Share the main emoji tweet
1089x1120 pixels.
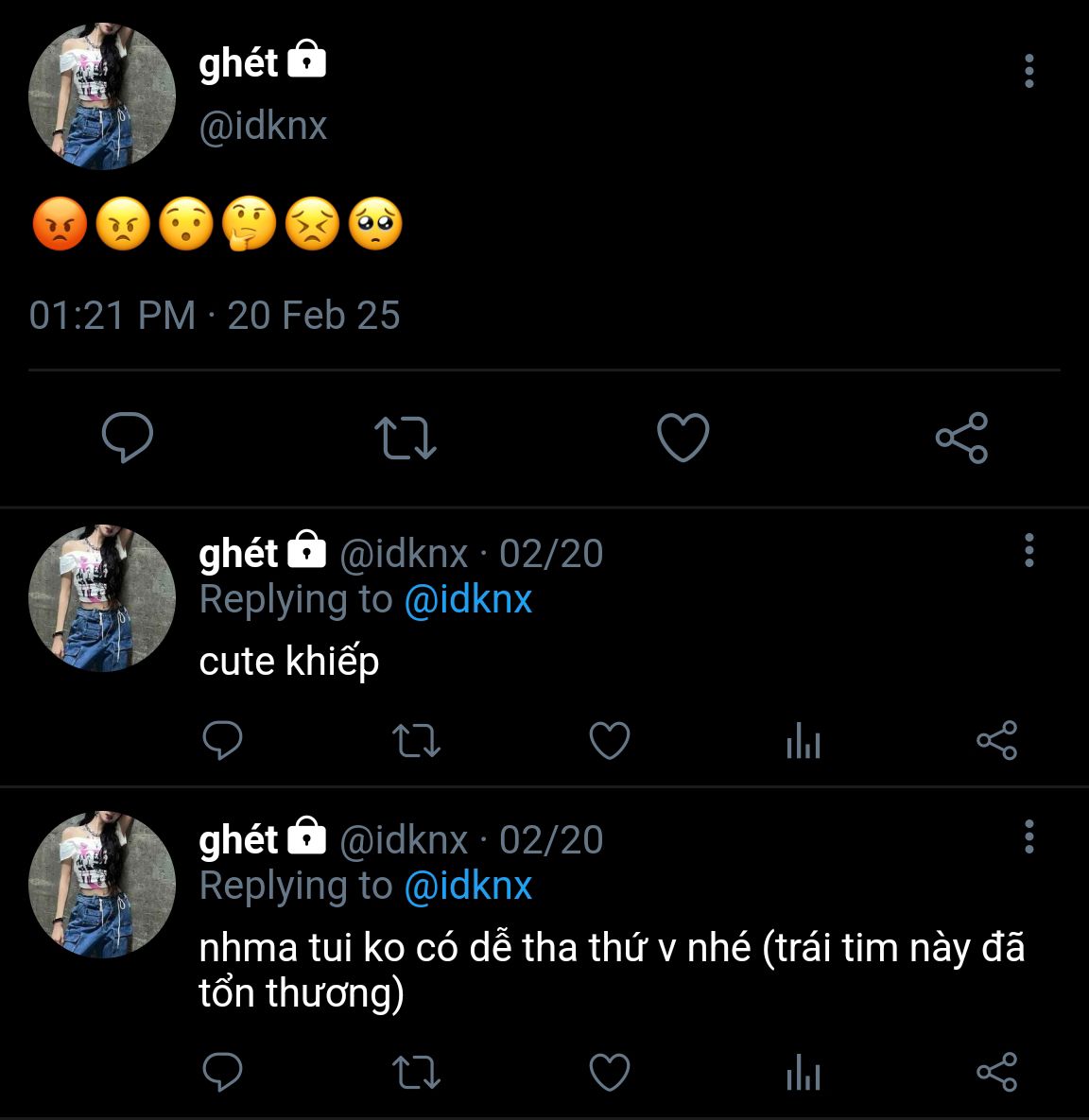(x=961, y=438)
